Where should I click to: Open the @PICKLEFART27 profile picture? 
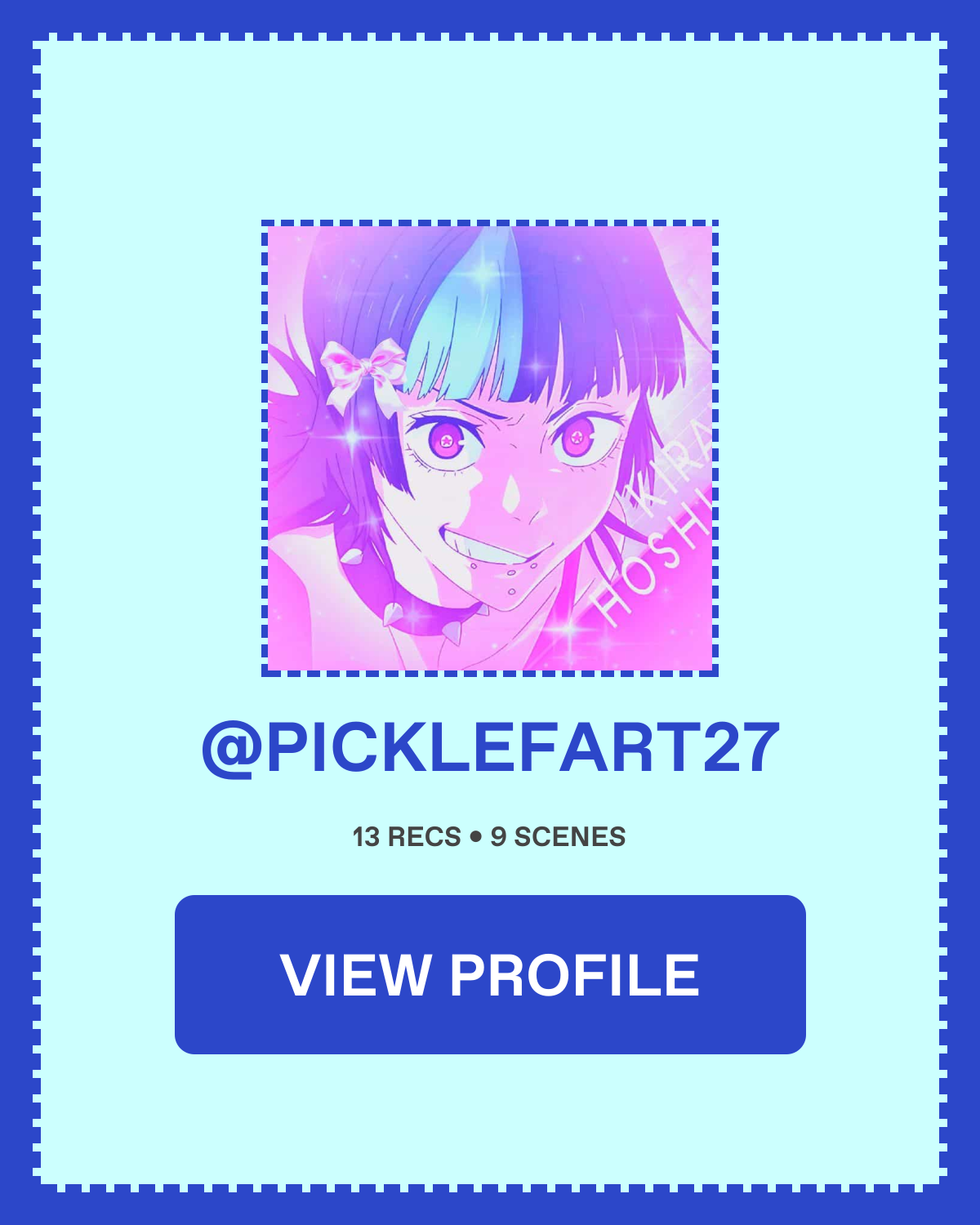click(490, 448)
